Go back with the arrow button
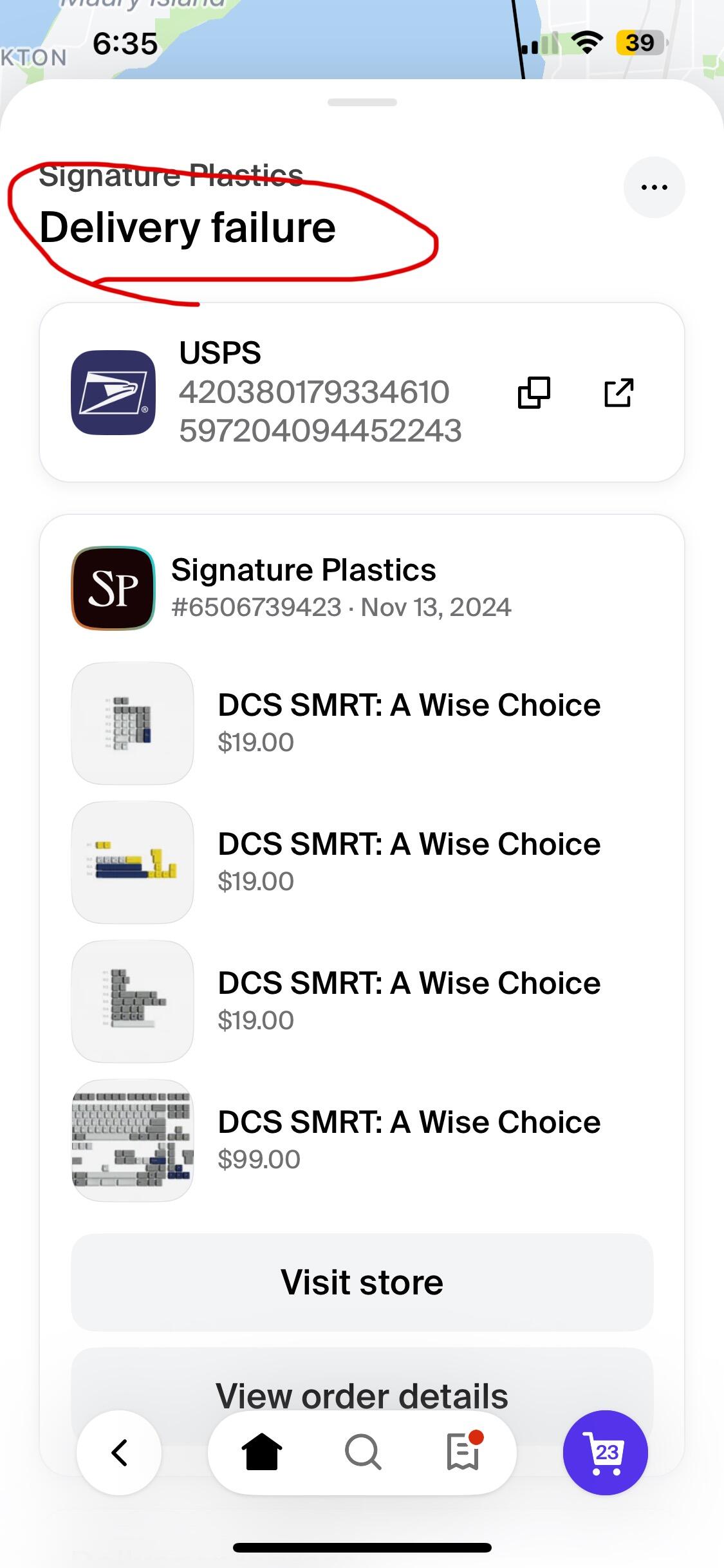This screenshot has width=724, height=1568. click(x=119, y=1453)
